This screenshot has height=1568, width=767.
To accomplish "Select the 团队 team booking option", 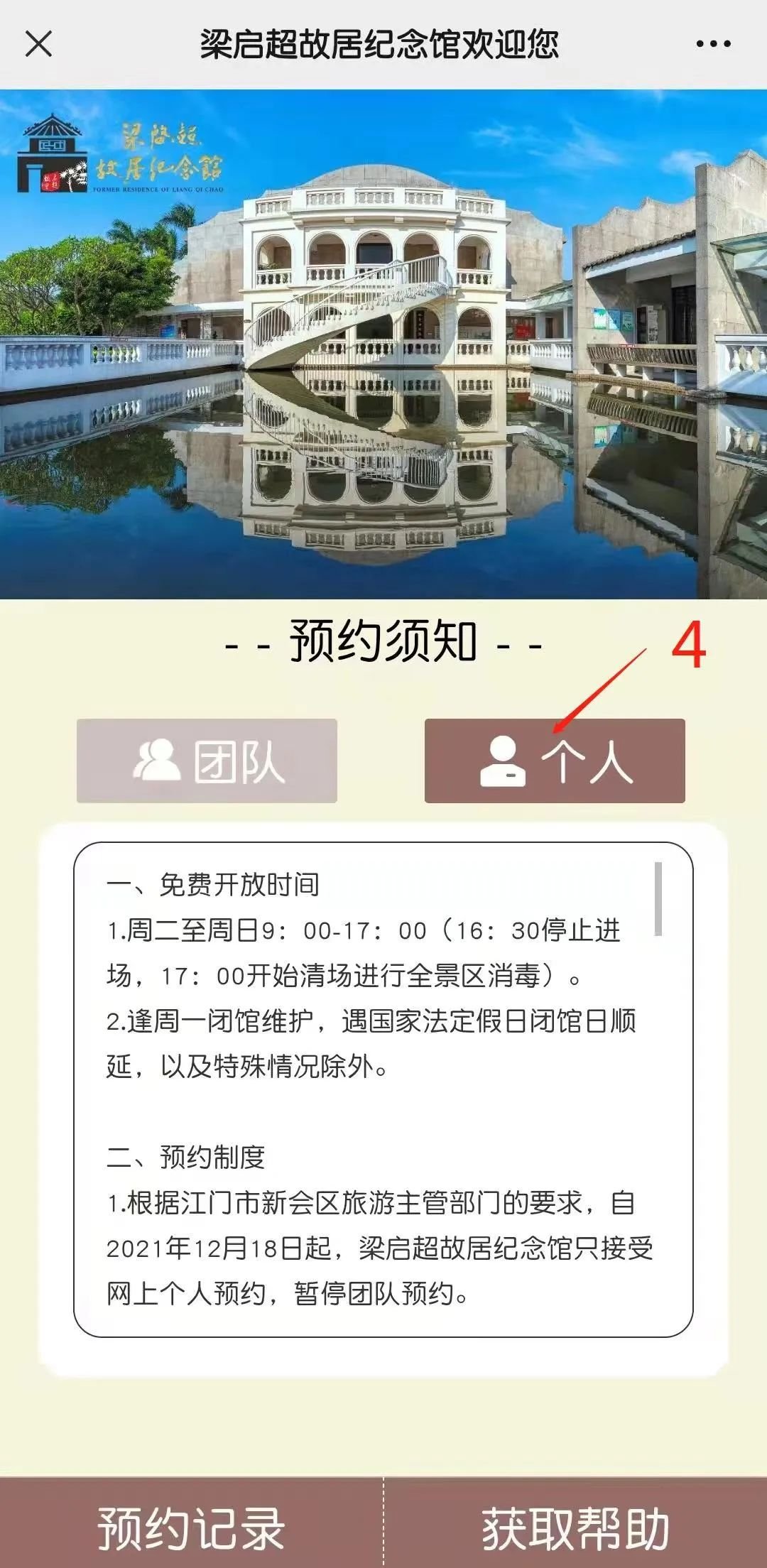I will coord(207,761).
